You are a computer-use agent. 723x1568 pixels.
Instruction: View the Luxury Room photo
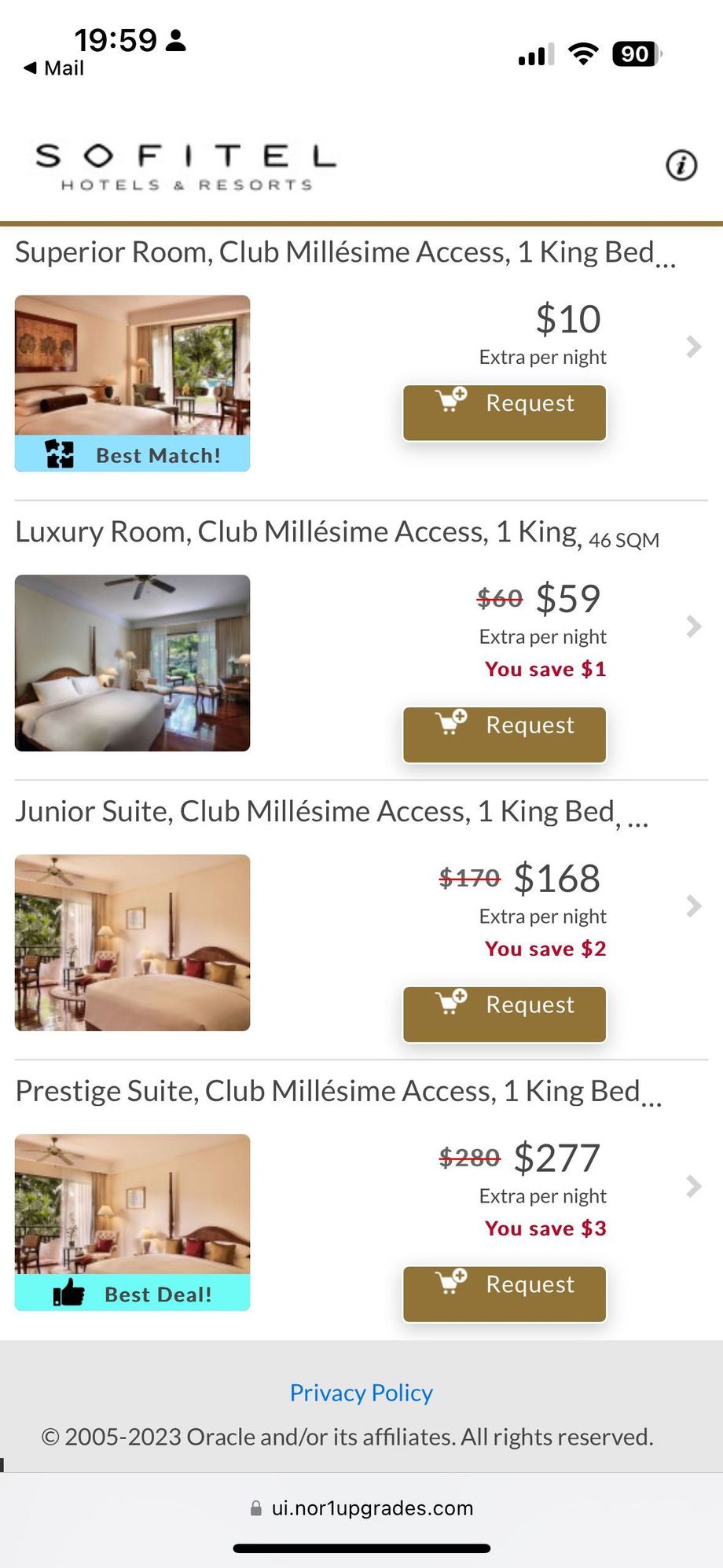point(132,663)
